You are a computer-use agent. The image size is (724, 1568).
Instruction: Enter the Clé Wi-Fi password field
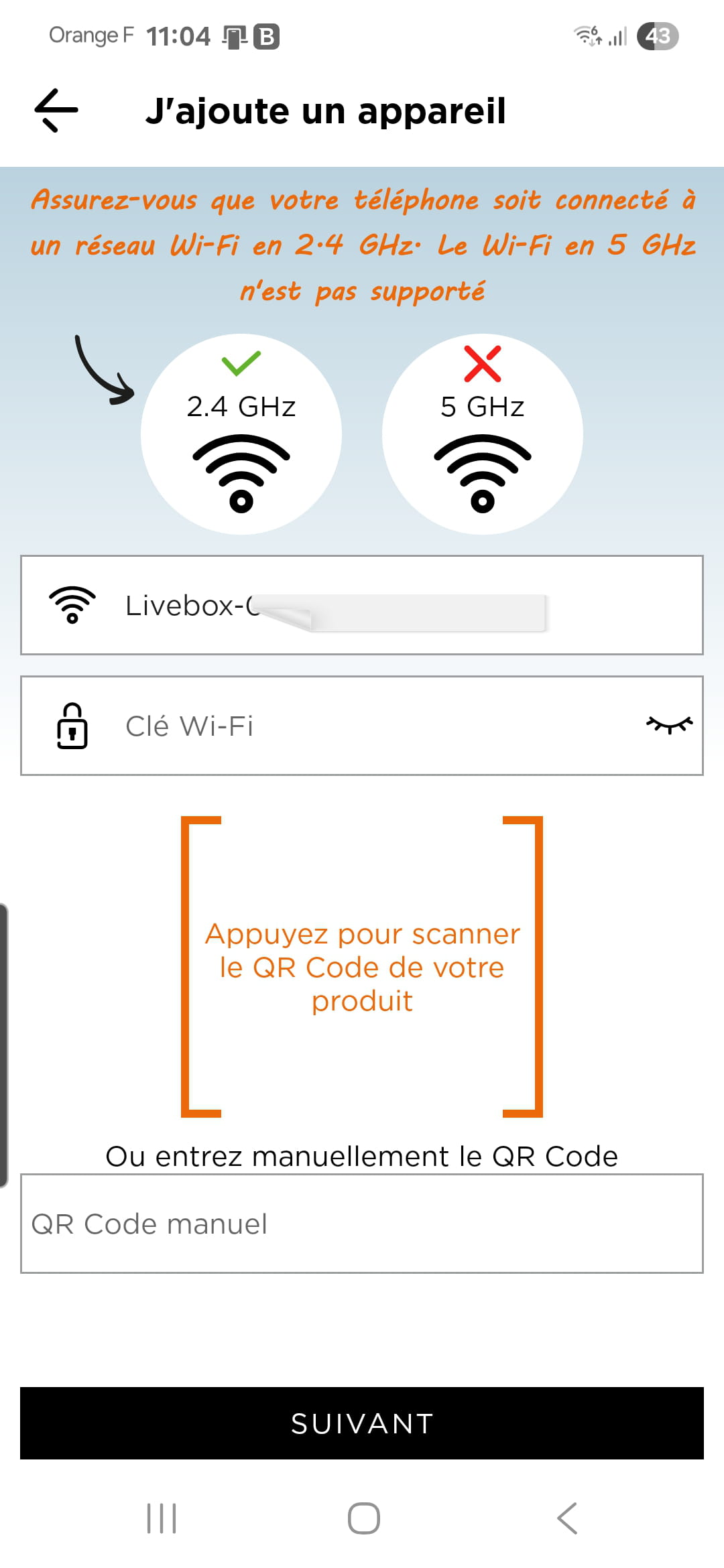(362, 726)
